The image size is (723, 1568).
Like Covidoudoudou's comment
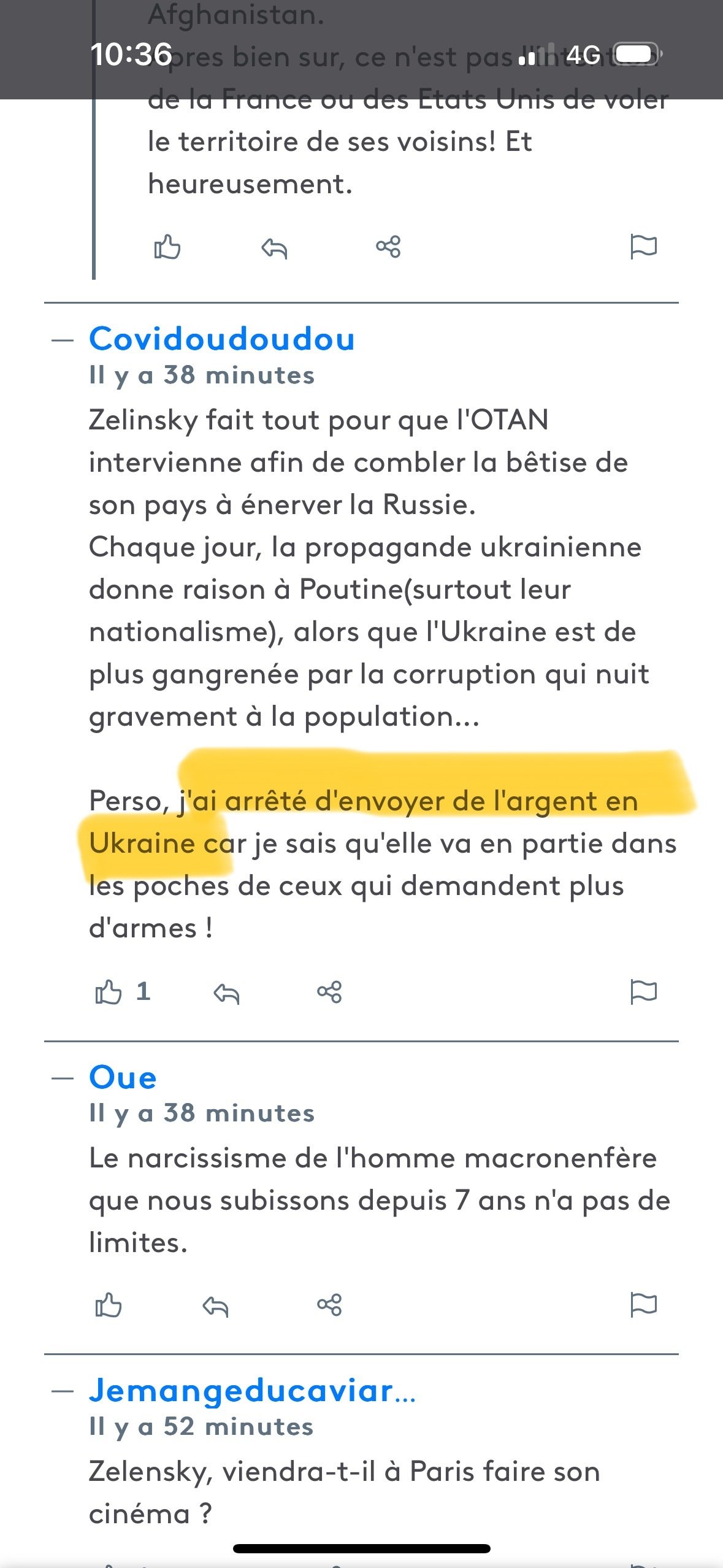[x=109, y=992]
